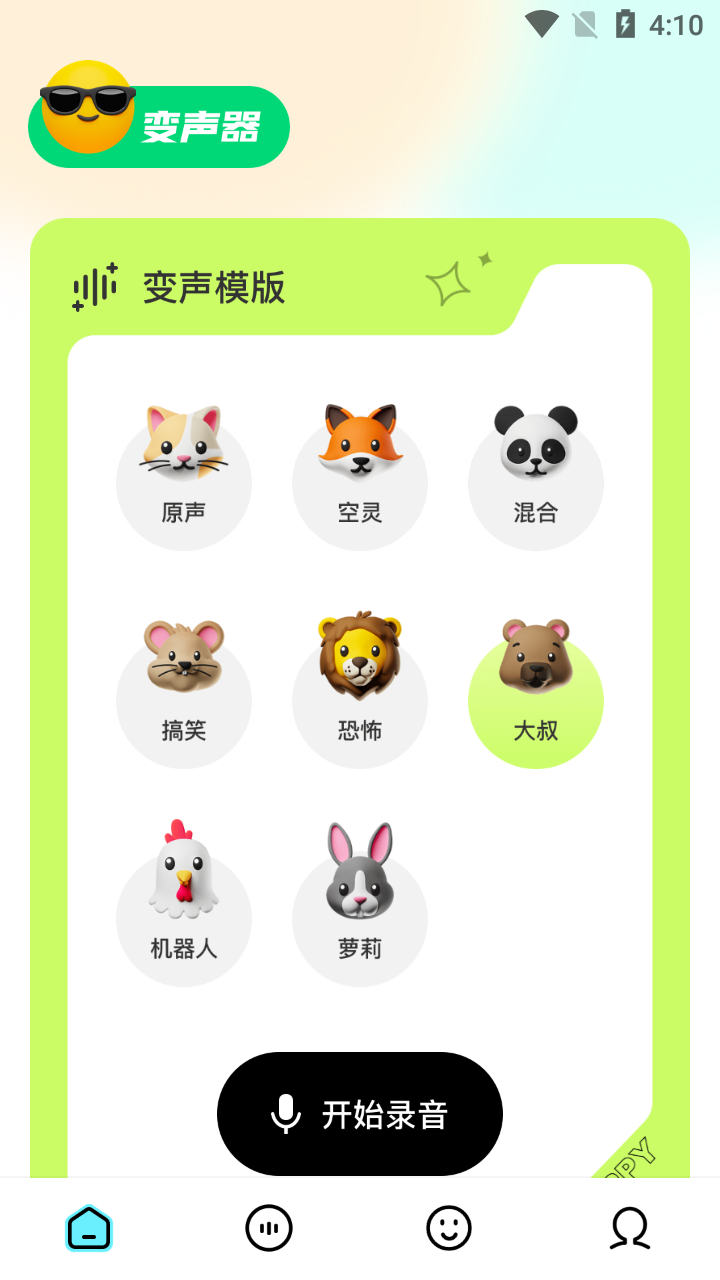
Task: Choose the 恐怖 lion voice template
Action: coord(360,698)
